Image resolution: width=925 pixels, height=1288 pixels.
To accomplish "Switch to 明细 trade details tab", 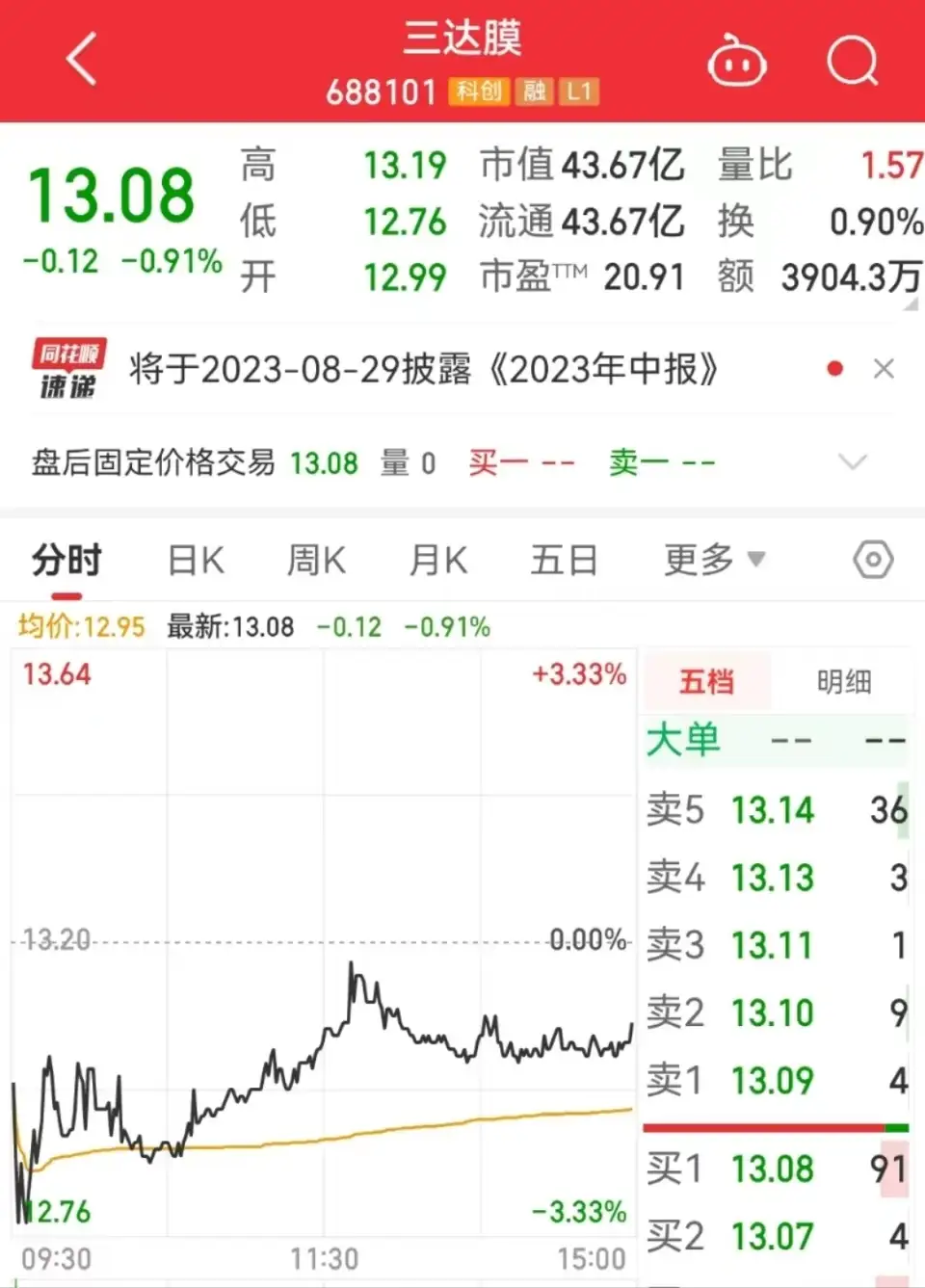I will [x=844, y=682].
